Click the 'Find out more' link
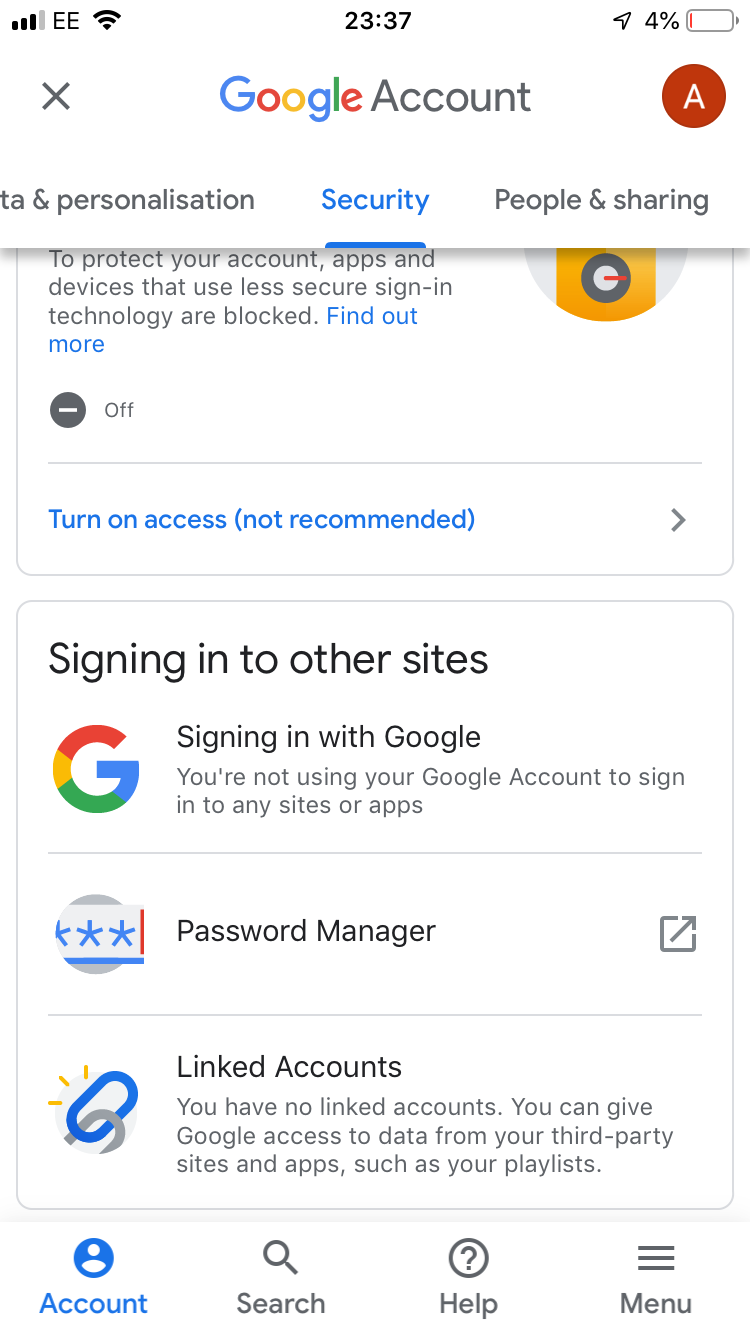Viewport: 750px width, 1334px height. coord(371,316)
